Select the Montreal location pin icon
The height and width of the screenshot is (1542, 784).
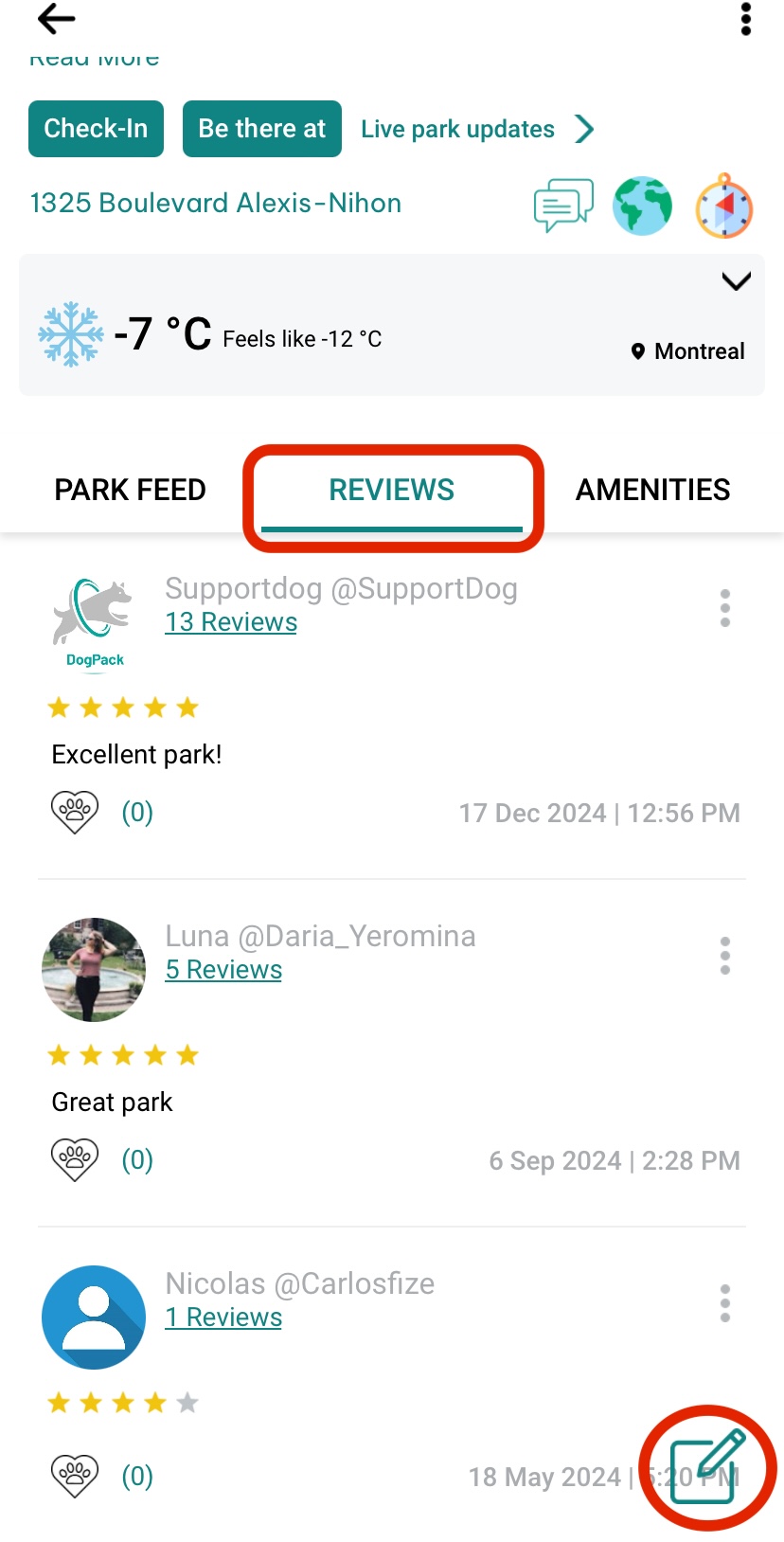(641, 351)
